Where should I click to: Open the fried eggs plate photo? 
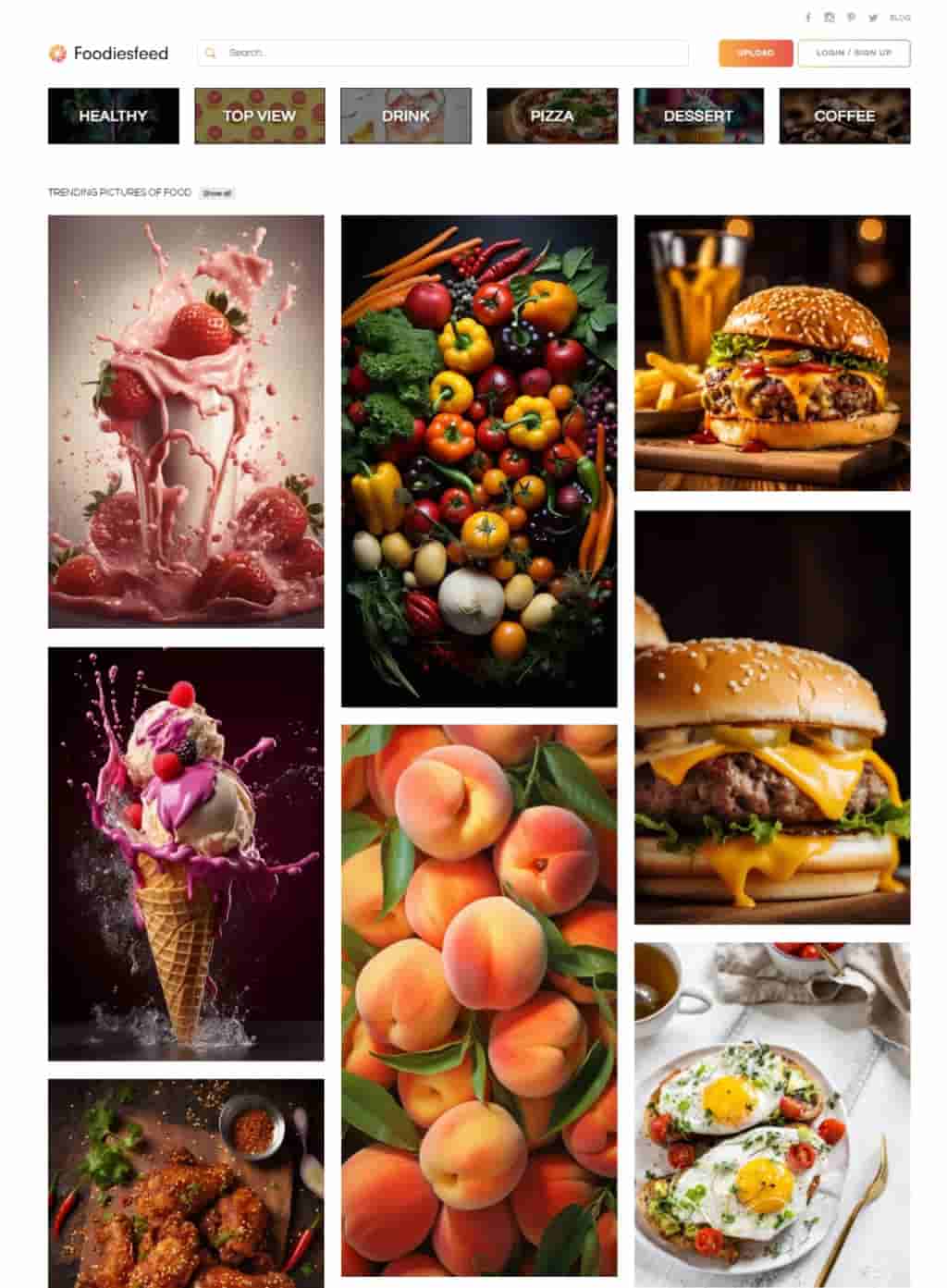pyautogui.click(x=772, y=1114)
